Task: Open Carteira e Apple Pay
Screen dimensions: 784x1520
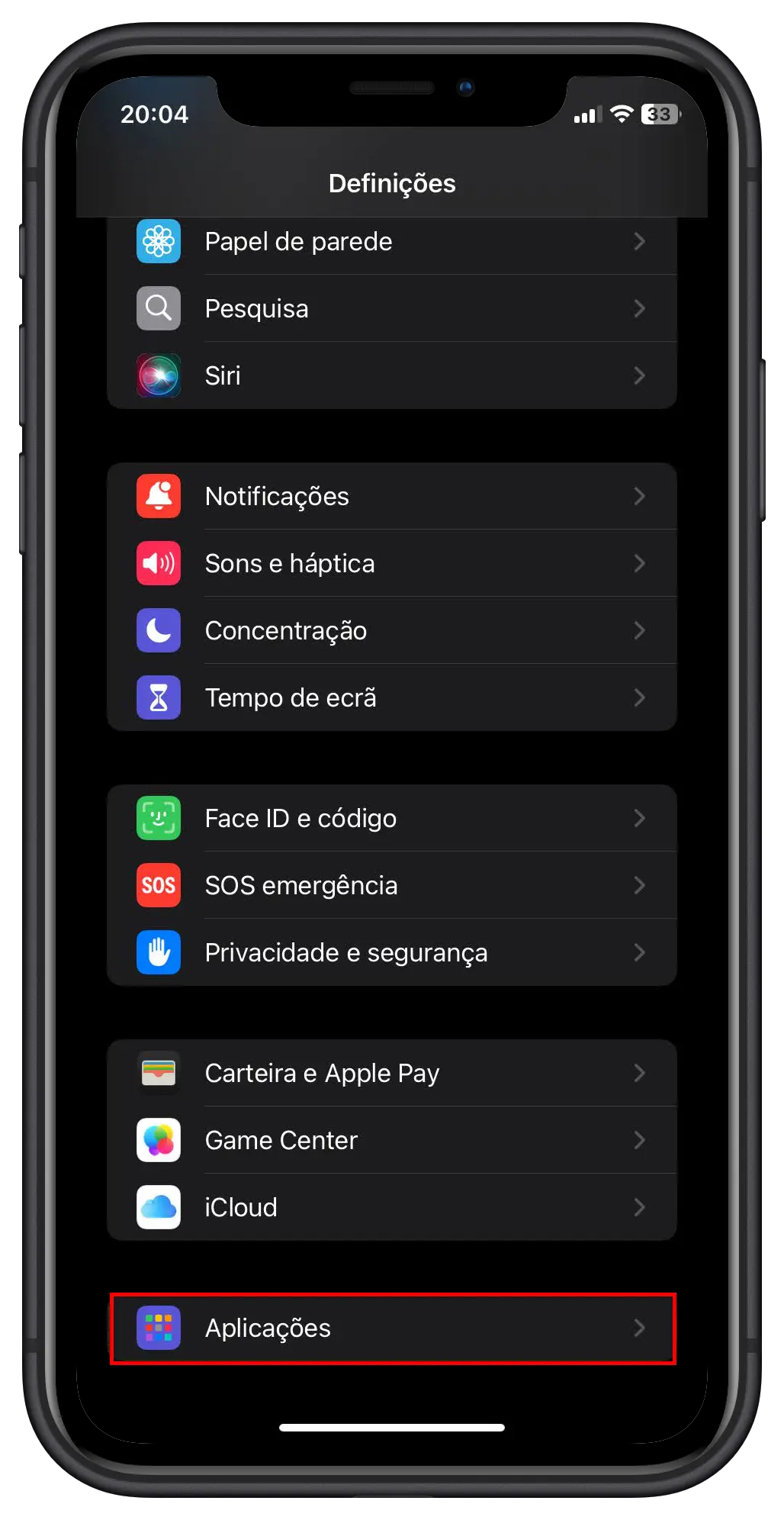Action: (x=391, y=1073)
